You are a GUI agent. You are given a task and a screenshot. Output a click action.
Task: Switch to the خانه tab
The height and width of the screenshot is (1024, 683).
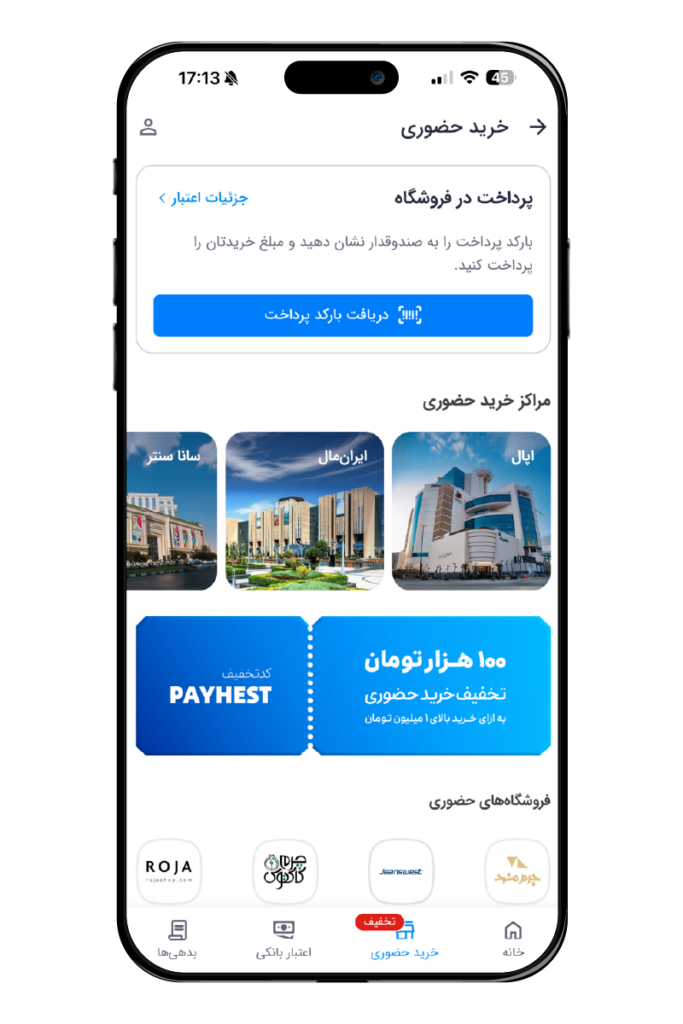[513, 939]
